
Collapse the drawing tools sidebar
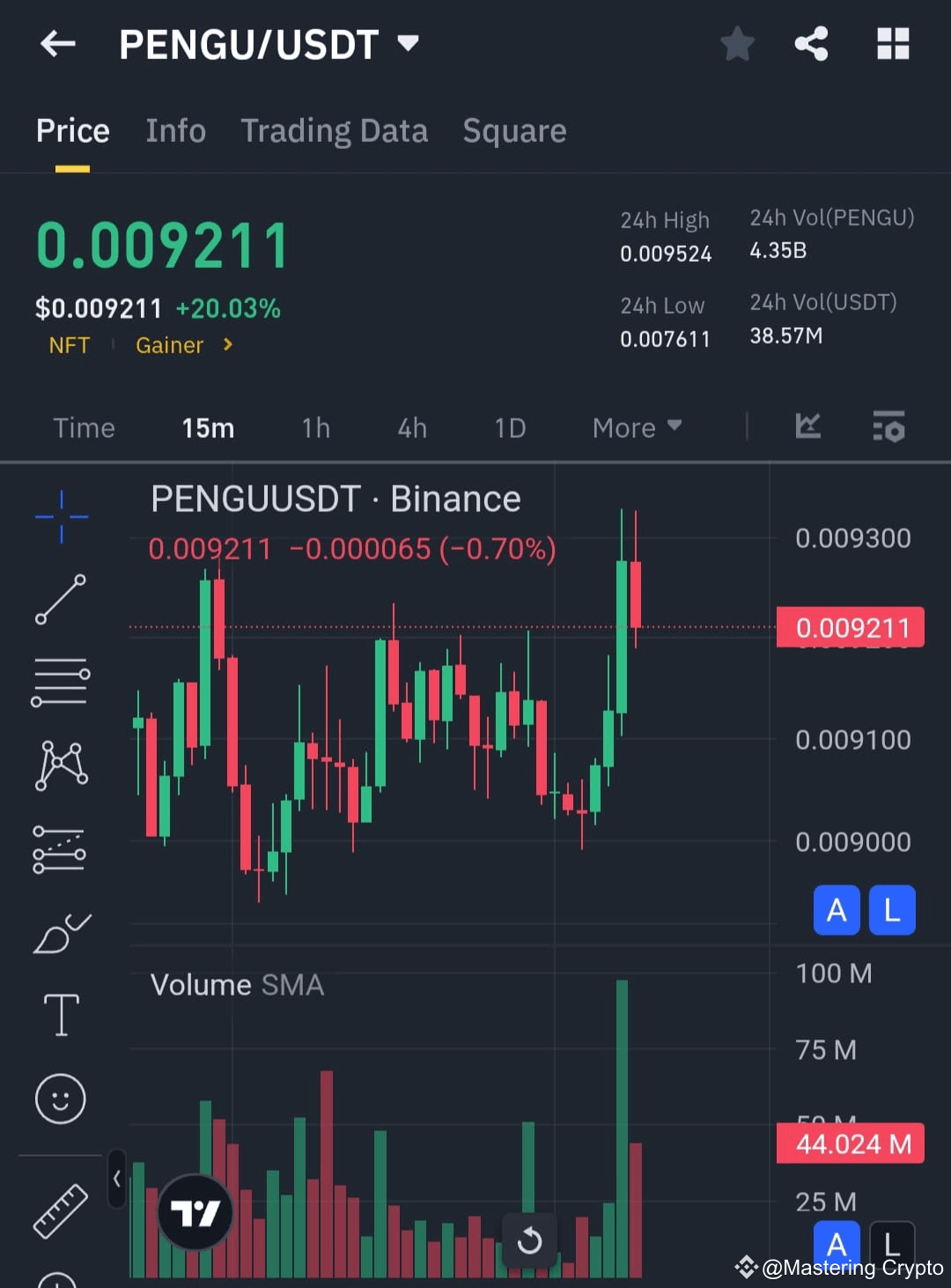tap(117, 1180)
